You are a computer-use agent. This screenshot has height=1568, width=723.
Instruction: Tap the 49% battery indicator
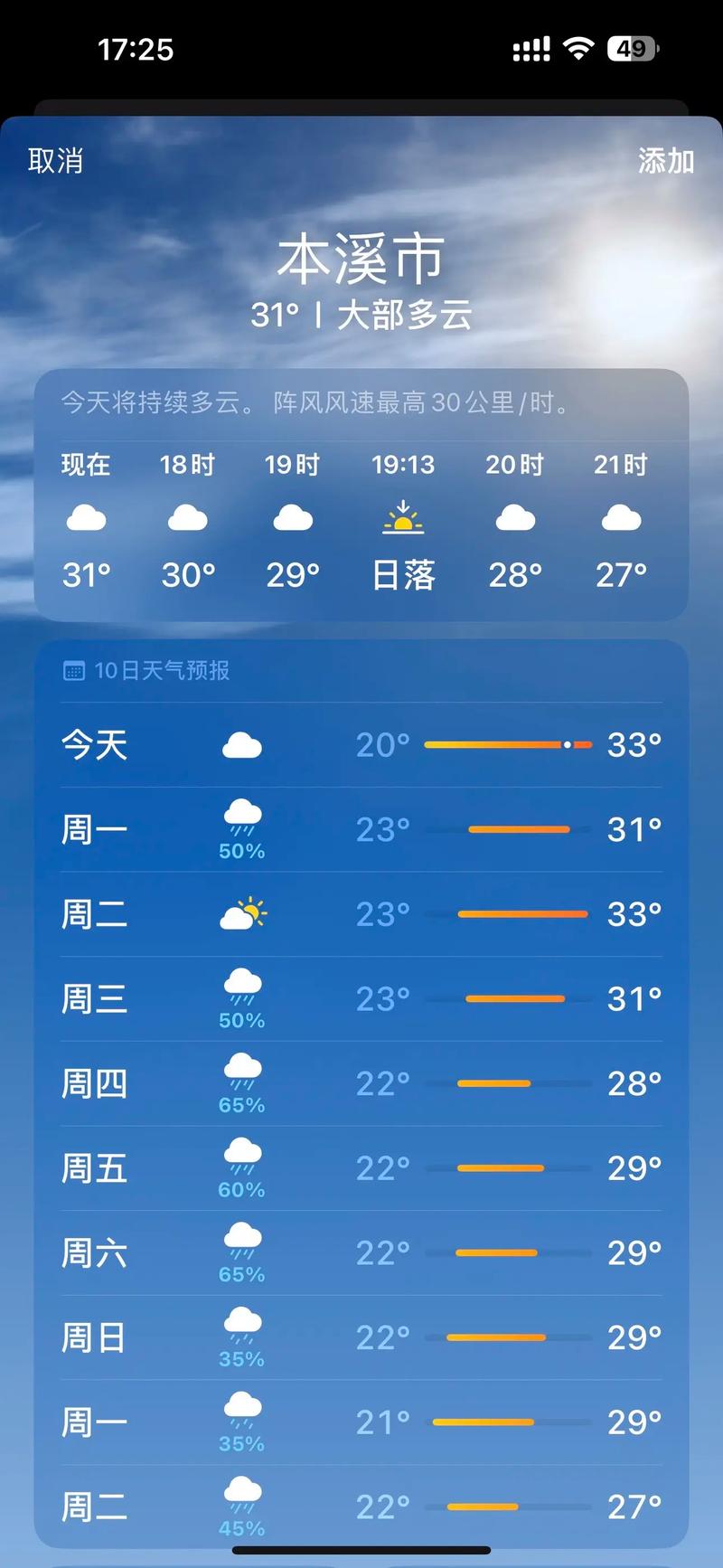pyautogui.click(x=633, y=50)
